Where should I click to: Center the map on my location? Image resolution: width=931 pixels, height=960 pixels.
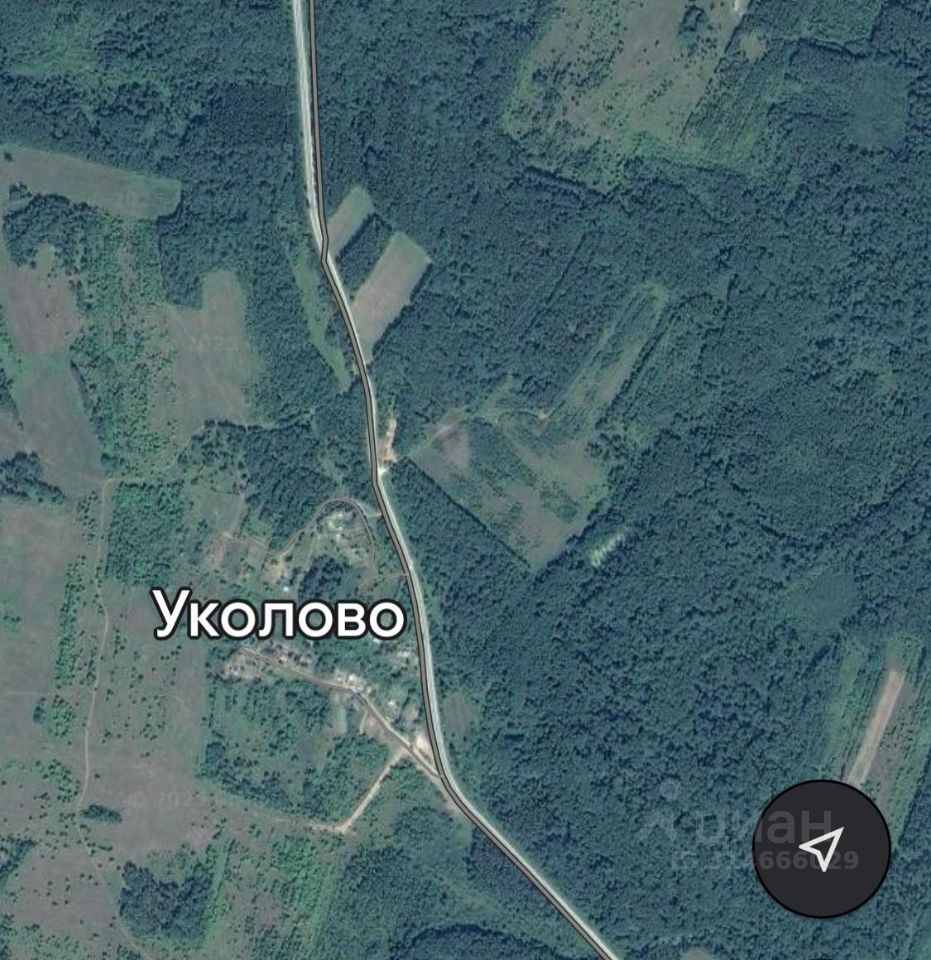coord(821,849)
